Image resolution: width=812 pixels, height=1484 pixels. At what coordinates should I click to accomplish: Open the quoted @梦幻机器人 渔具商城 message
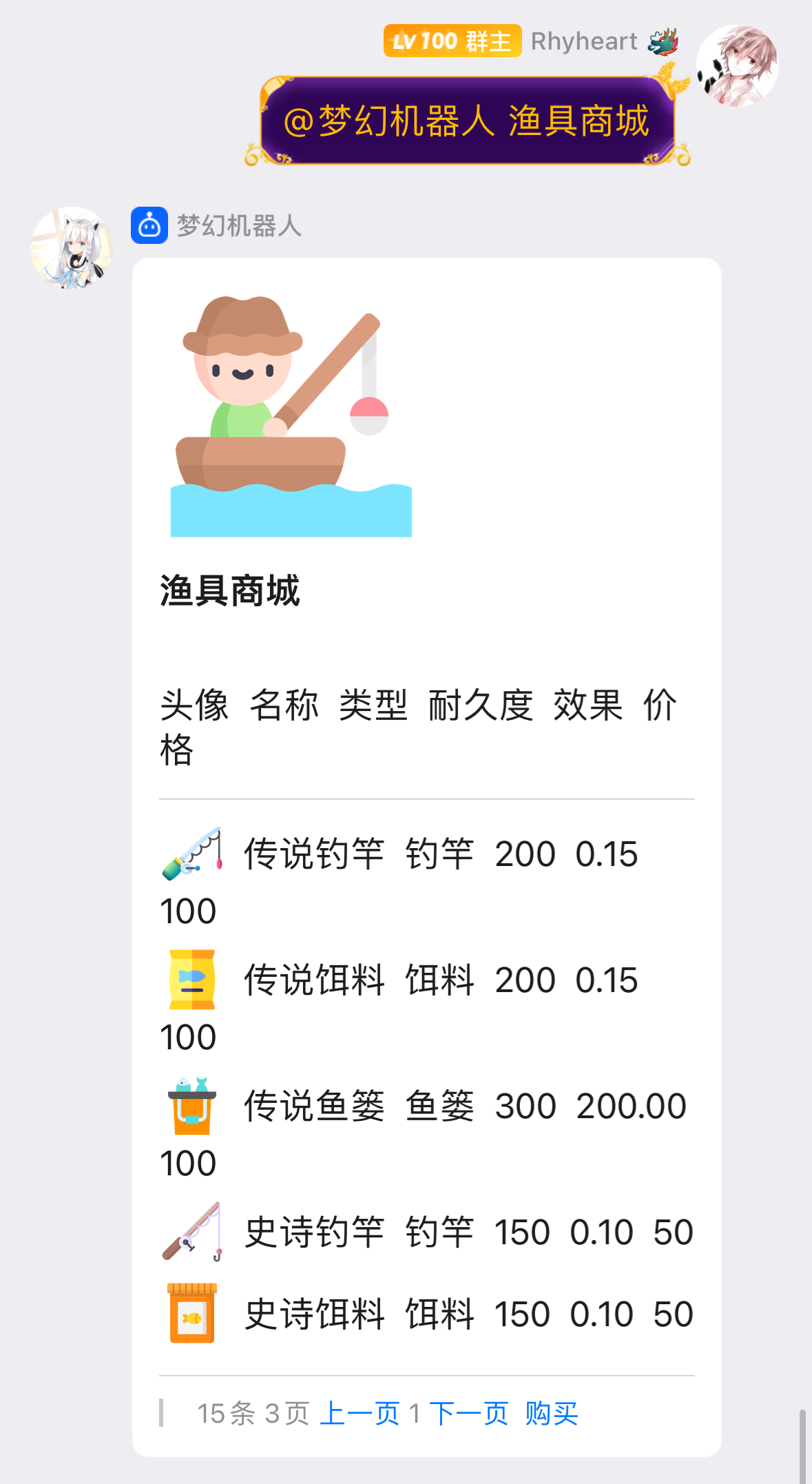468,121
